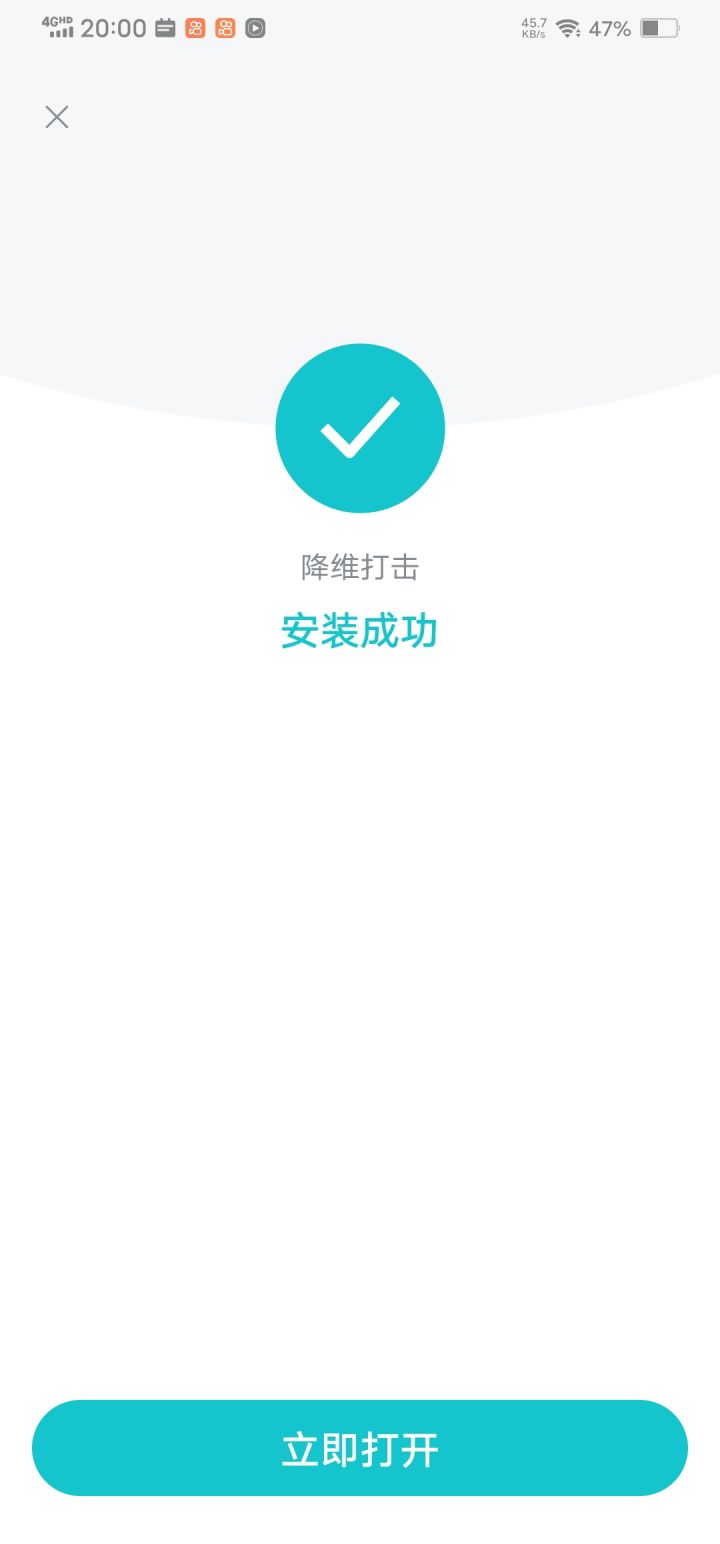Tap the white checkmark glyph inside the circle
Screen dimensions: 720x1544
[x=360, y=428]
